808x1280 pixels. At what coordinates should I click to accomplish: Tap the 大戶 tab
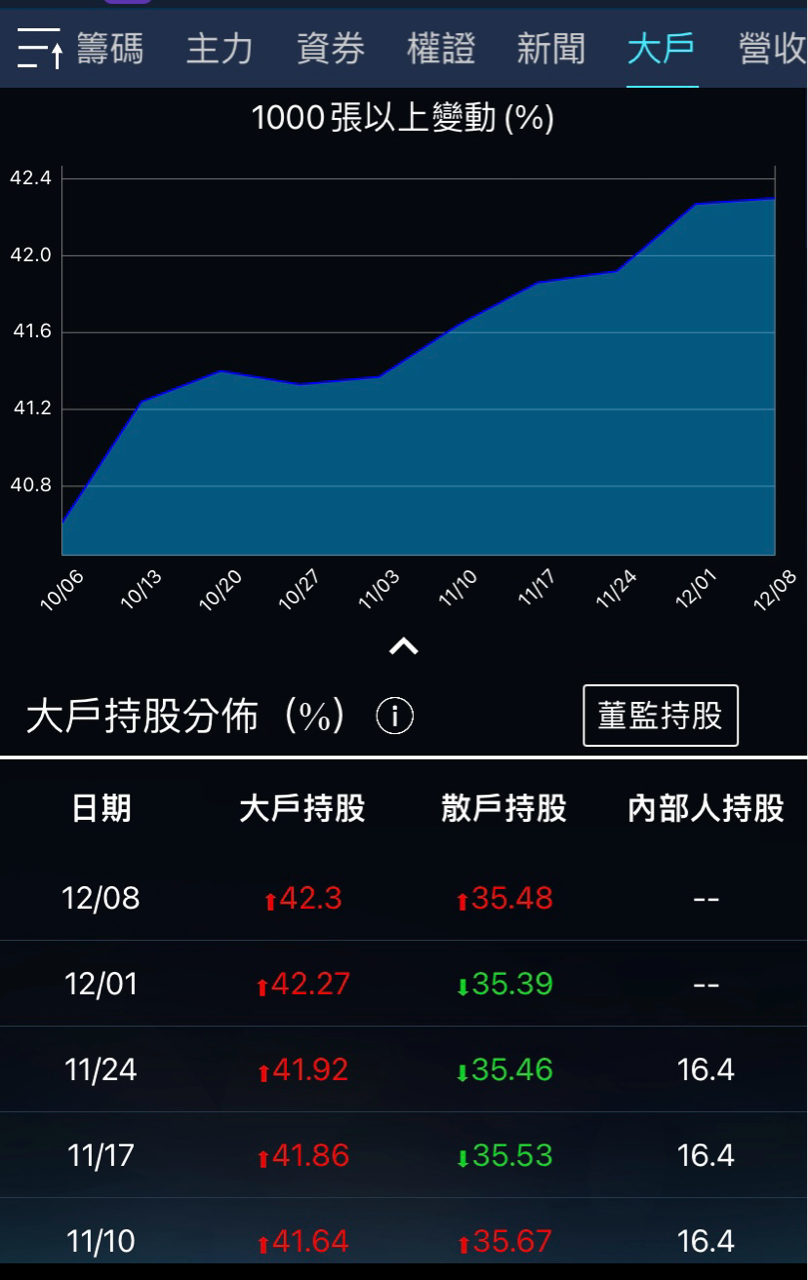(661, 48)
